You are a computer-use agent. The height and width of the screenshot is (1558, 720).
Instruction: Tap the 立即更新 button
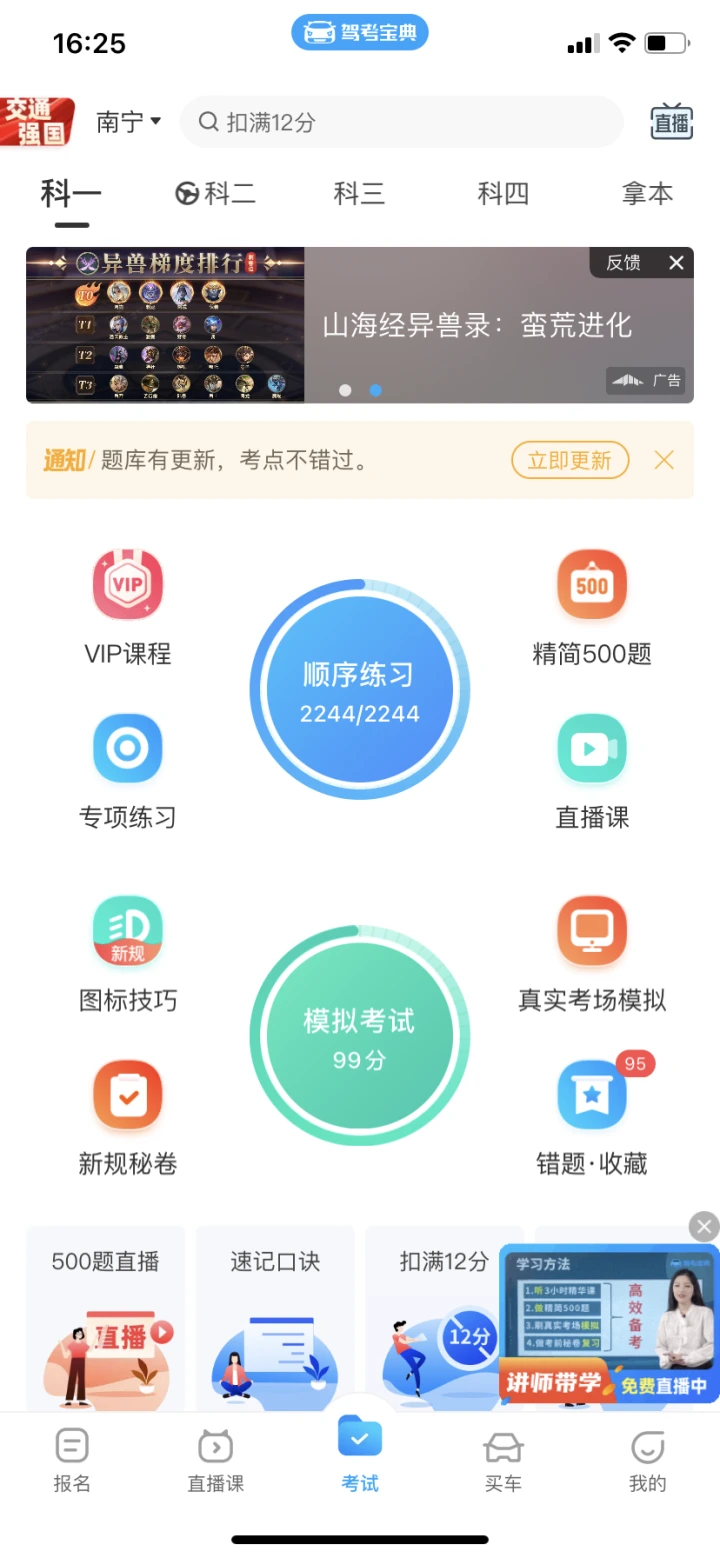(x=570, y=460)
